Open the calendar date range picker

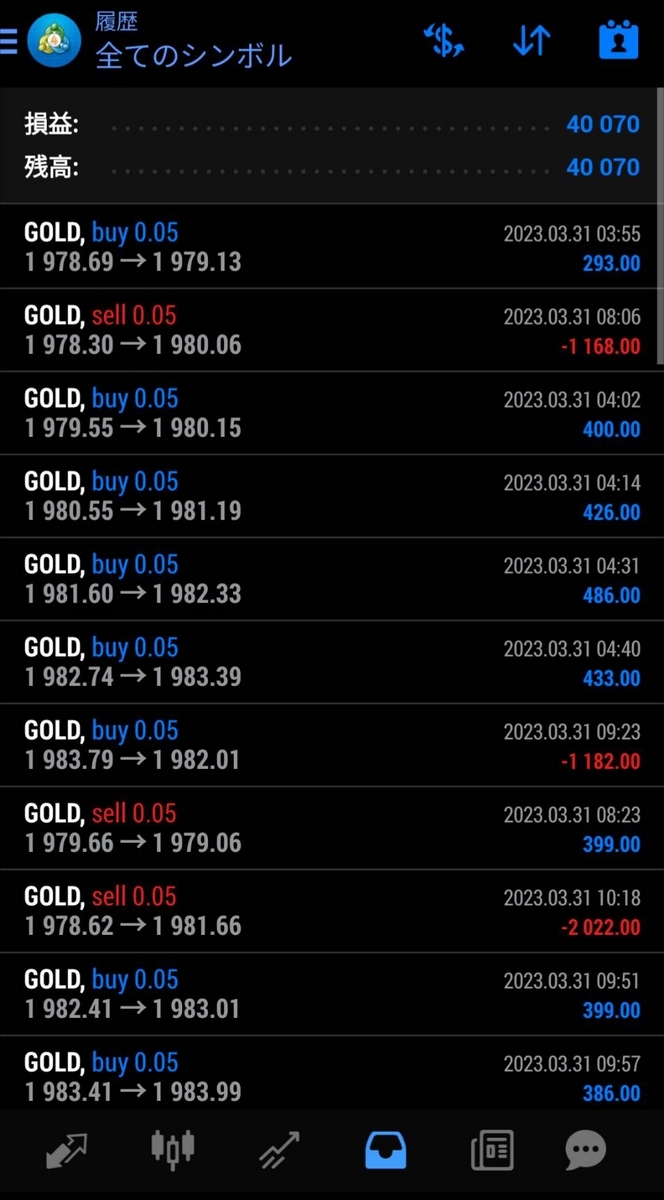[x=619, y=41]
